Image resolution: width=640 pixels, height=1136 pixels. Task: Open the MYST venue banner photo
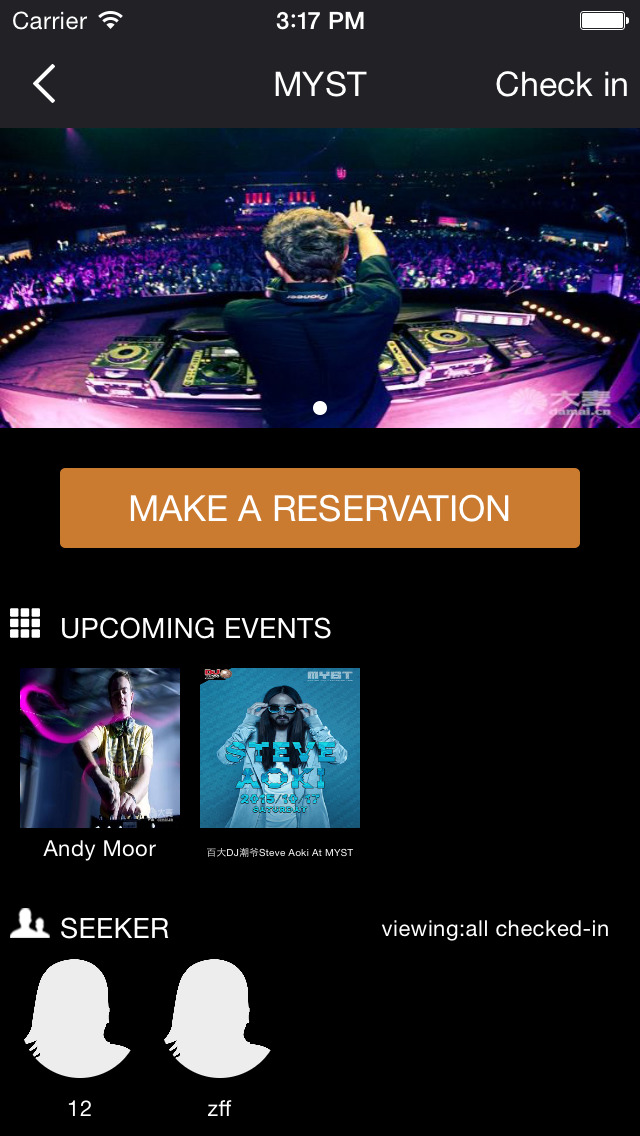pos(320,278)
